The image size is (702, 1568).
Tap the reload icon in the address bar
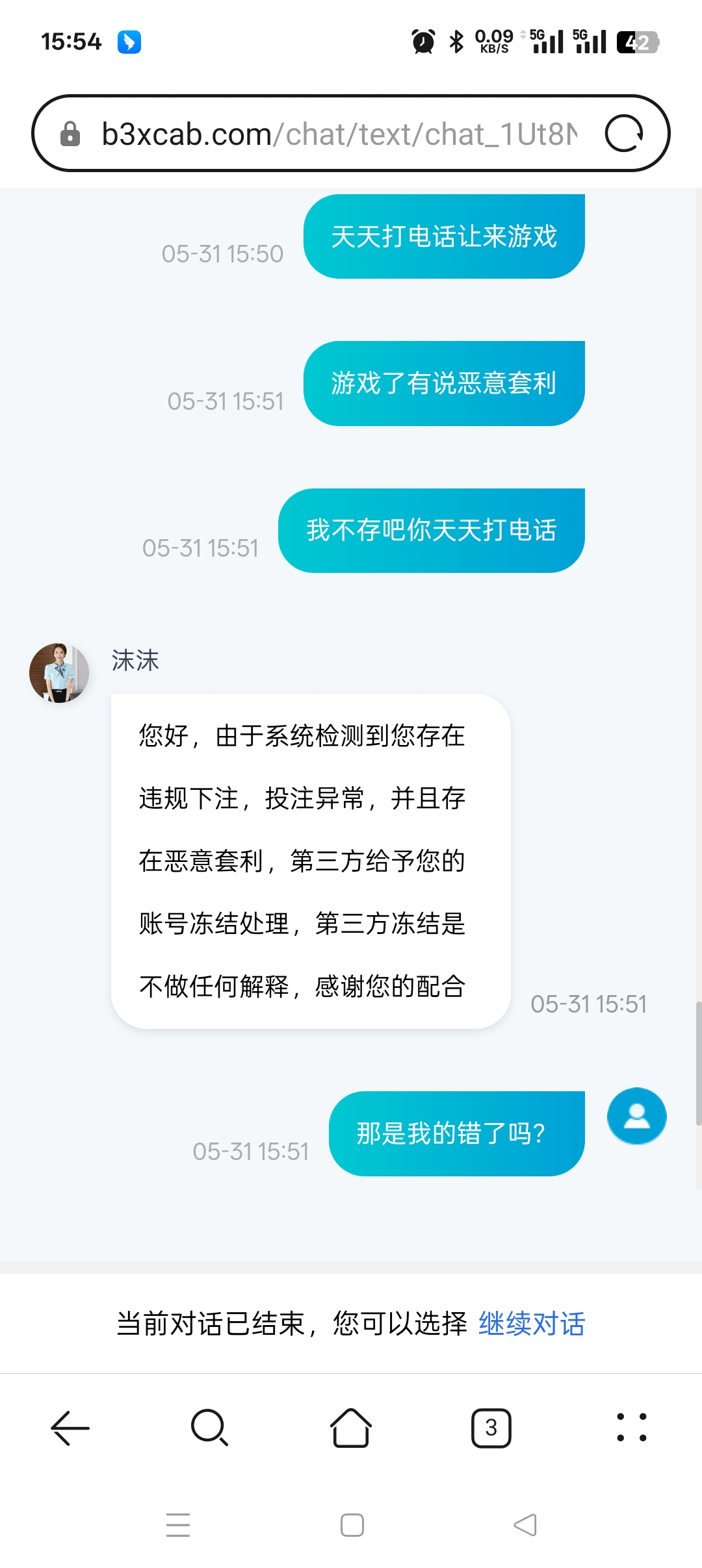[624, 133]
